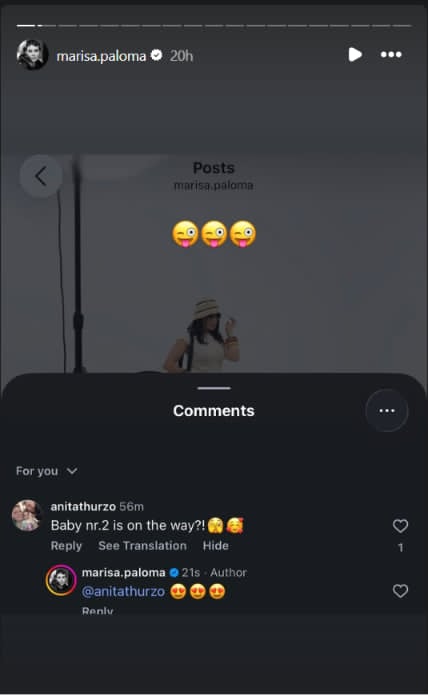Open anitathurzo's profile picture
Image resolution: width=428 pixels, height=695 pixels.
[27, 515]
